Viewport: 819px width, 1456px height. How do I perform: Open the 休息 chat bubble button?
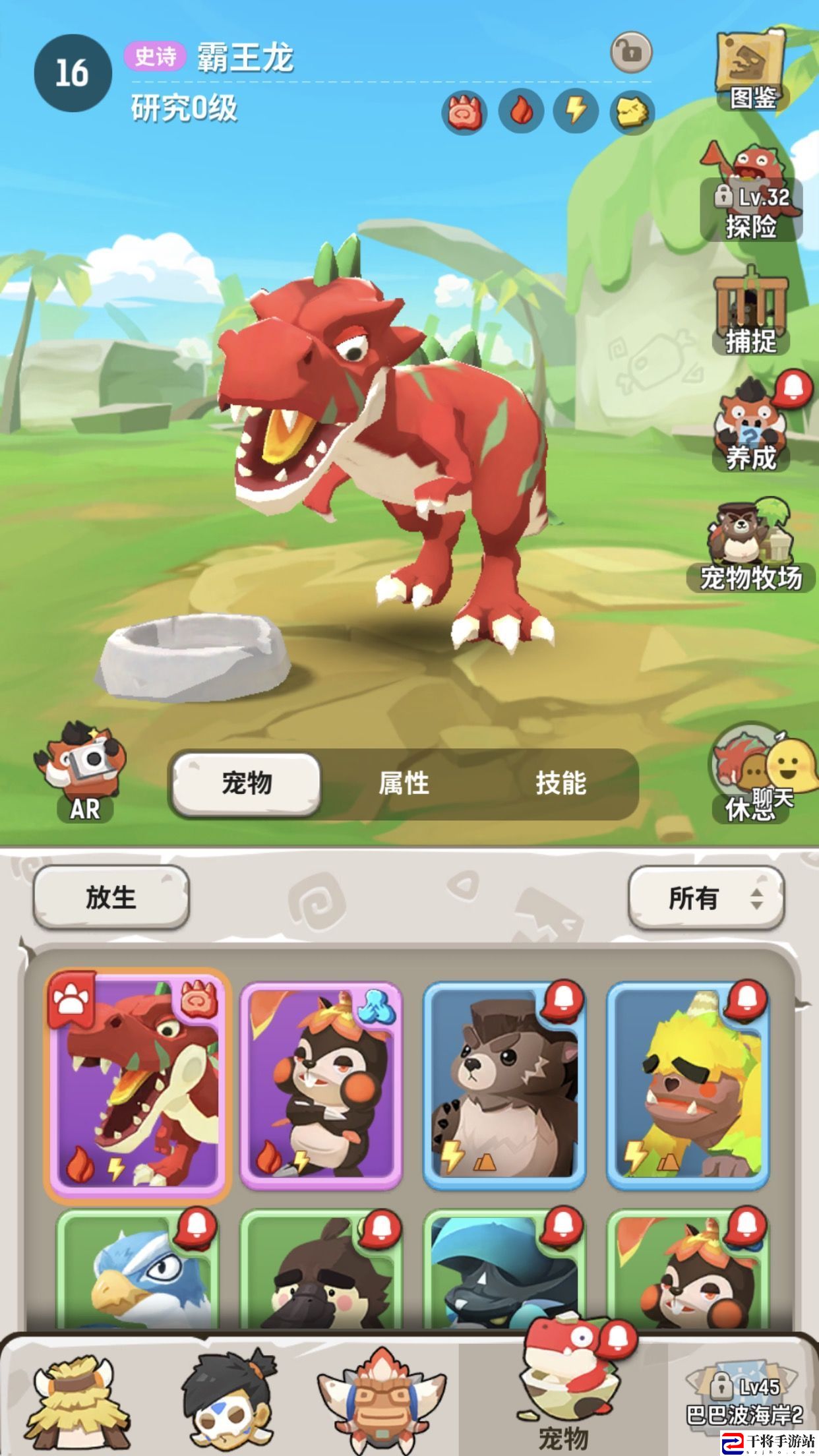pyautogui.click(x=758, y=775)
